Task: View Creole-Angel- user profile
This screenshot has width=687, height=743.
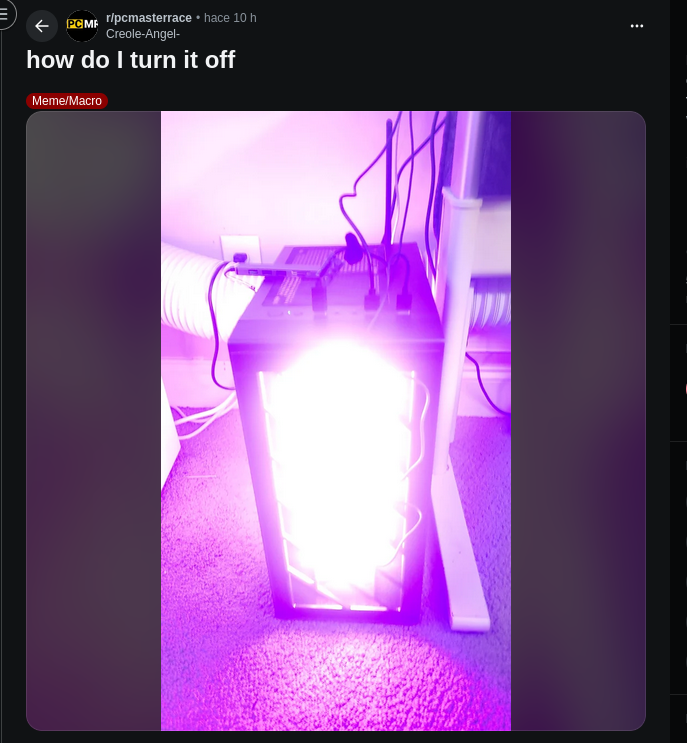Action: pyautogui.click(x=142, y=34)
